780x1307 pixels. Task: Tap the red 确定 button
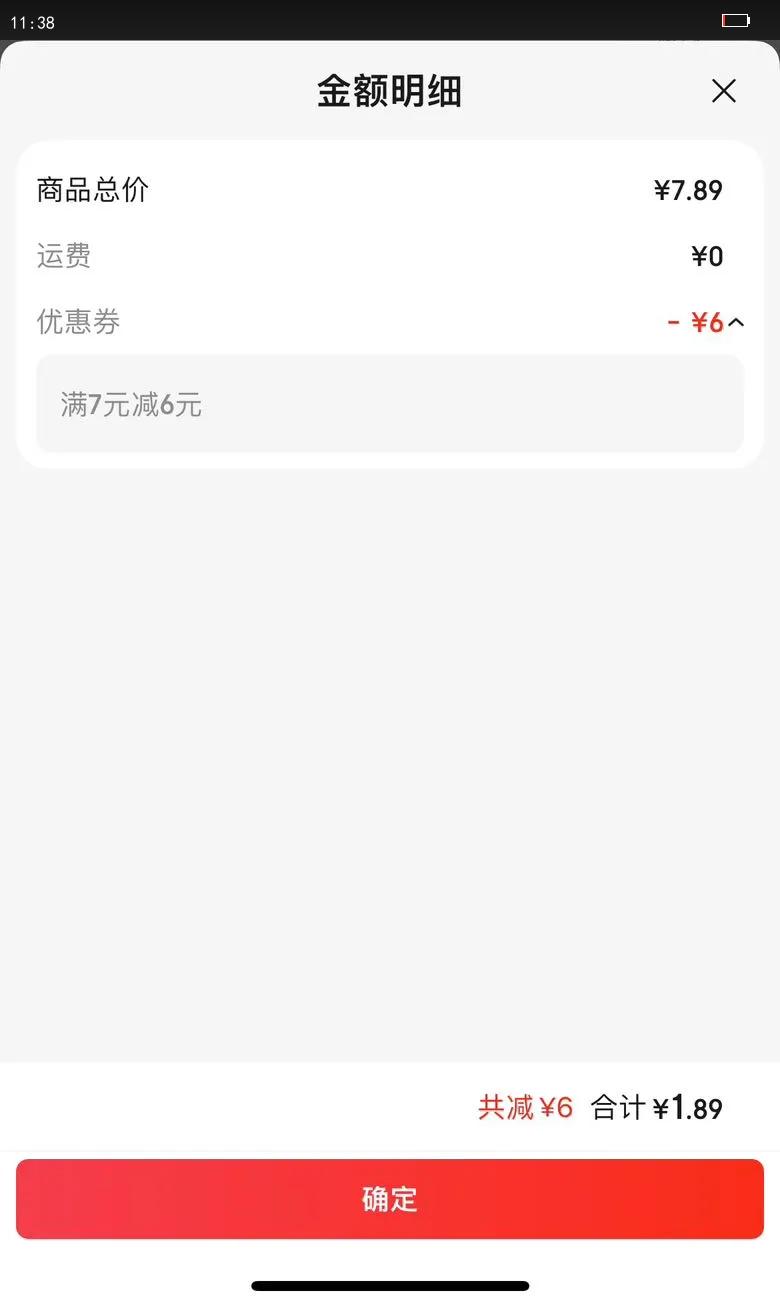pyautogui.click(x=390, y=1199)
